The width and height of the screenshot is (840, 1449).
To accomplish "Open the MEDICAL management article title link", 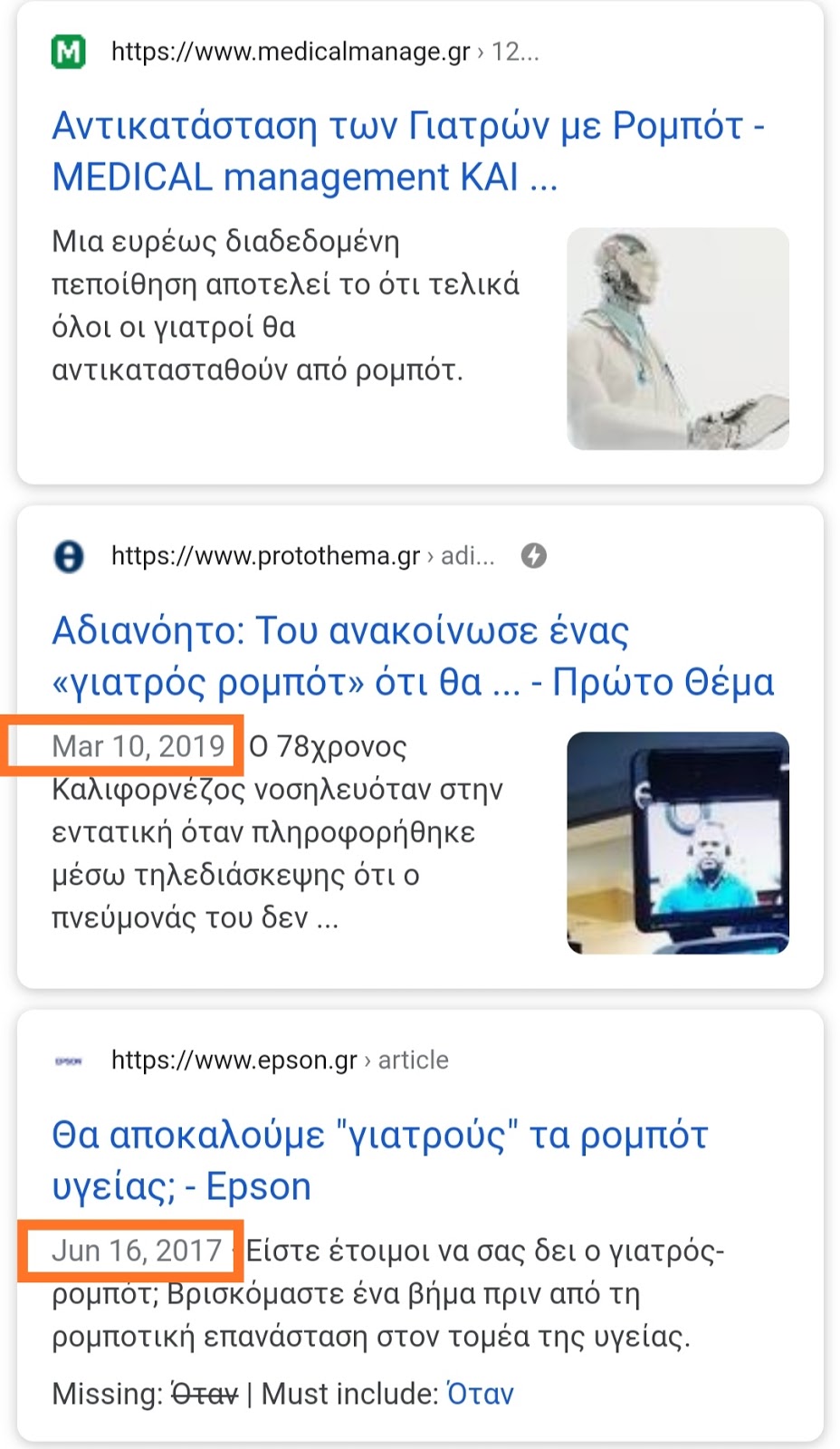I will pos(407,151).
